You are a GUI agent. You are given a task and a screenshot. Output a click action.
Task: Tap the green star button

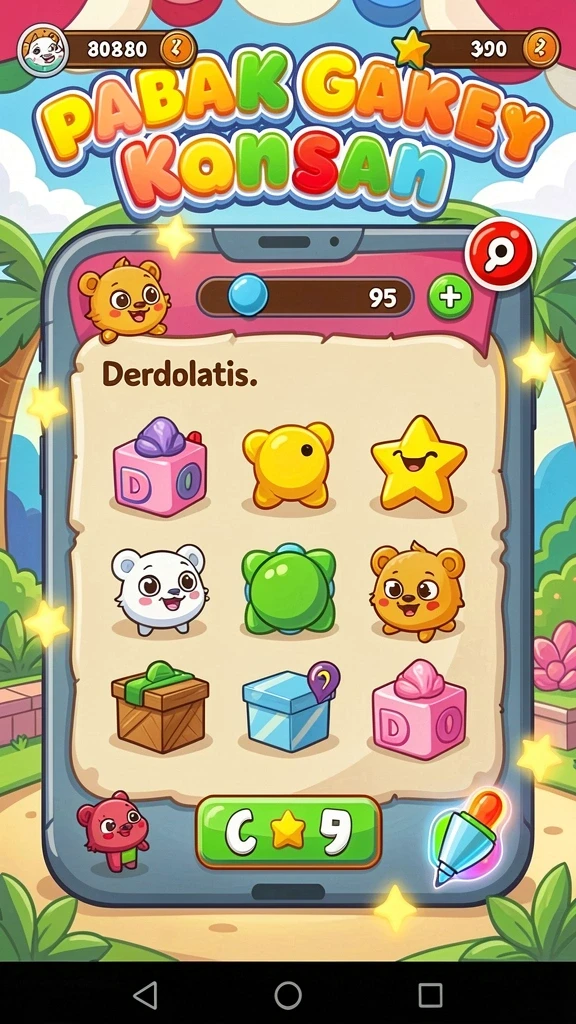click(x=288, y=832)
